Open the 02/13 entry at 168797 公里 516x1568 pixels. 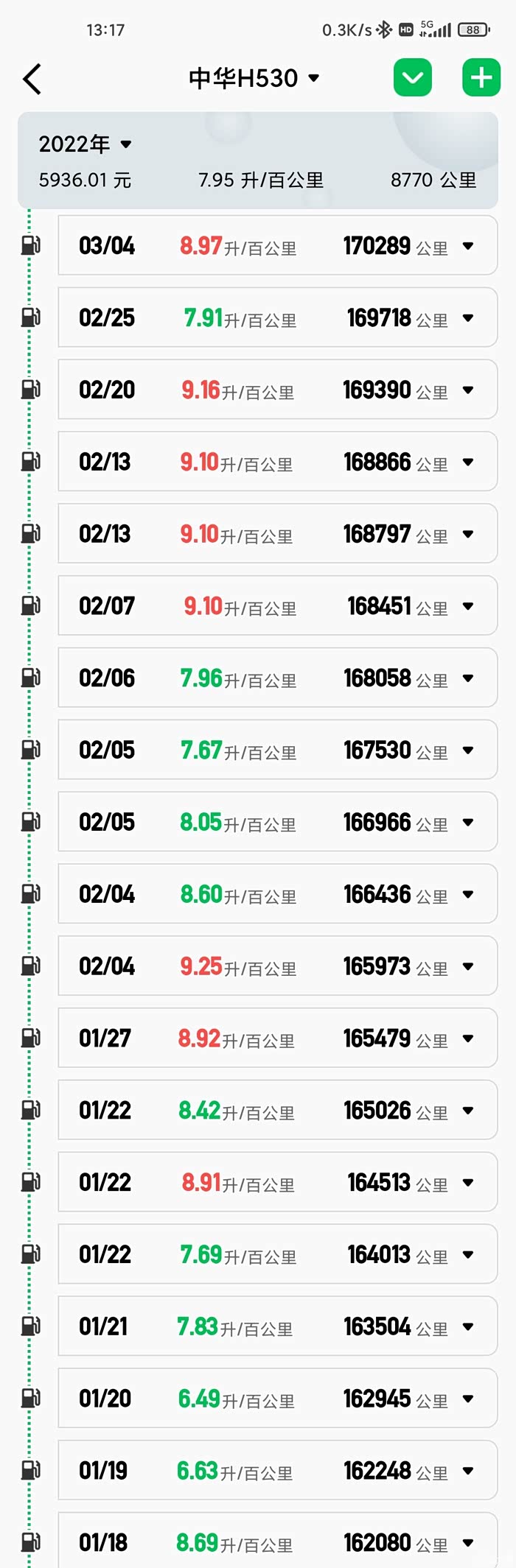tap(276, 534)
